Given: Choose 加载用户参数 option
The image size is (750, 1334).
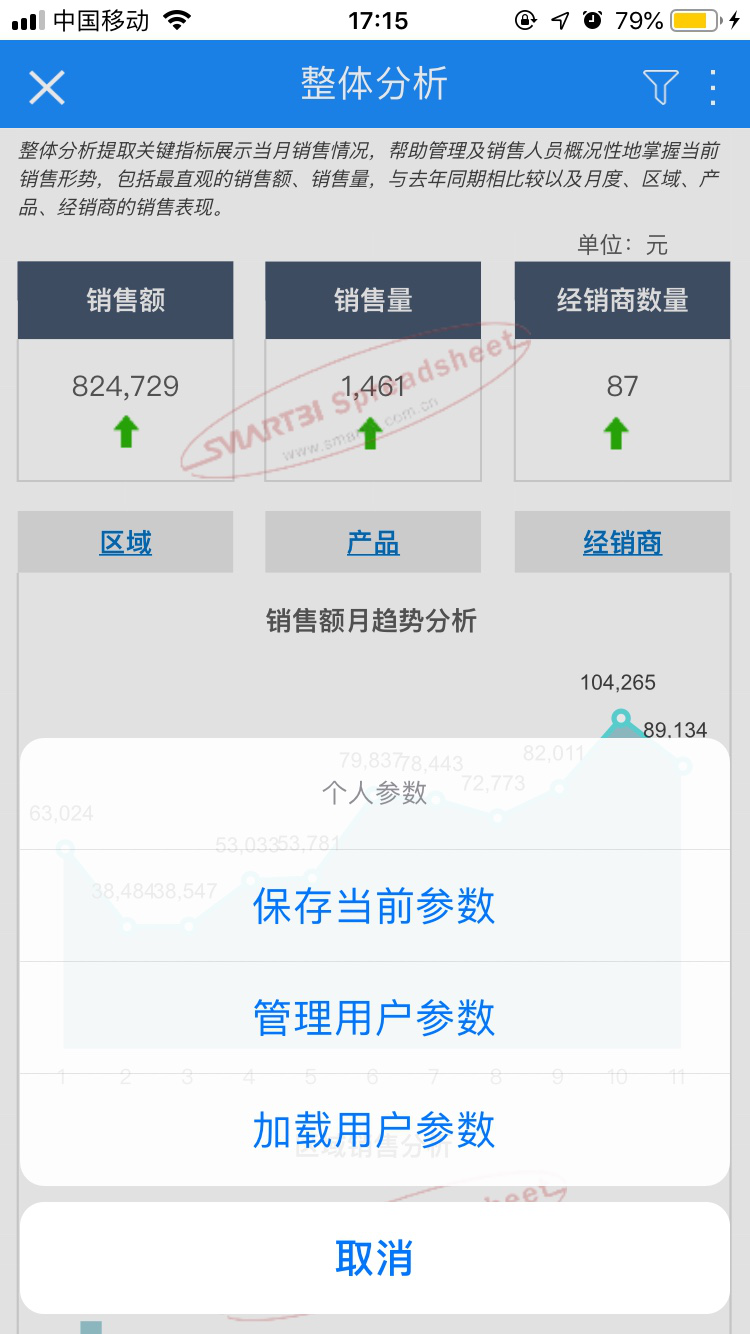Looking at the screenshot, I should pyautogui.click(x=374, y=1130).
